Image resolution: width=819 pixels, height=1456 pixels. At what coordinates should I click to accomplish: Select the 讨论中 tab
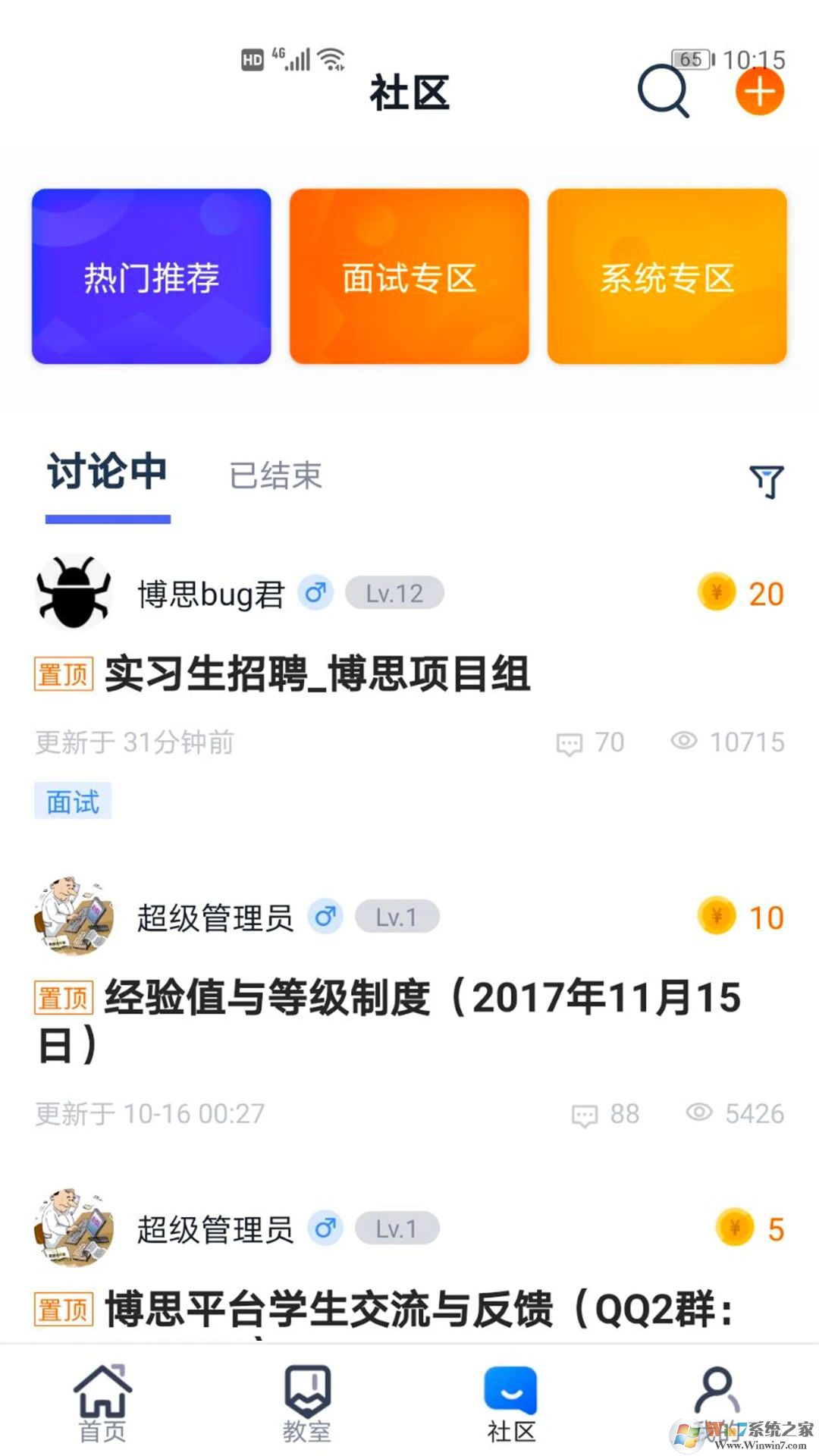click(x=106, y=470)
